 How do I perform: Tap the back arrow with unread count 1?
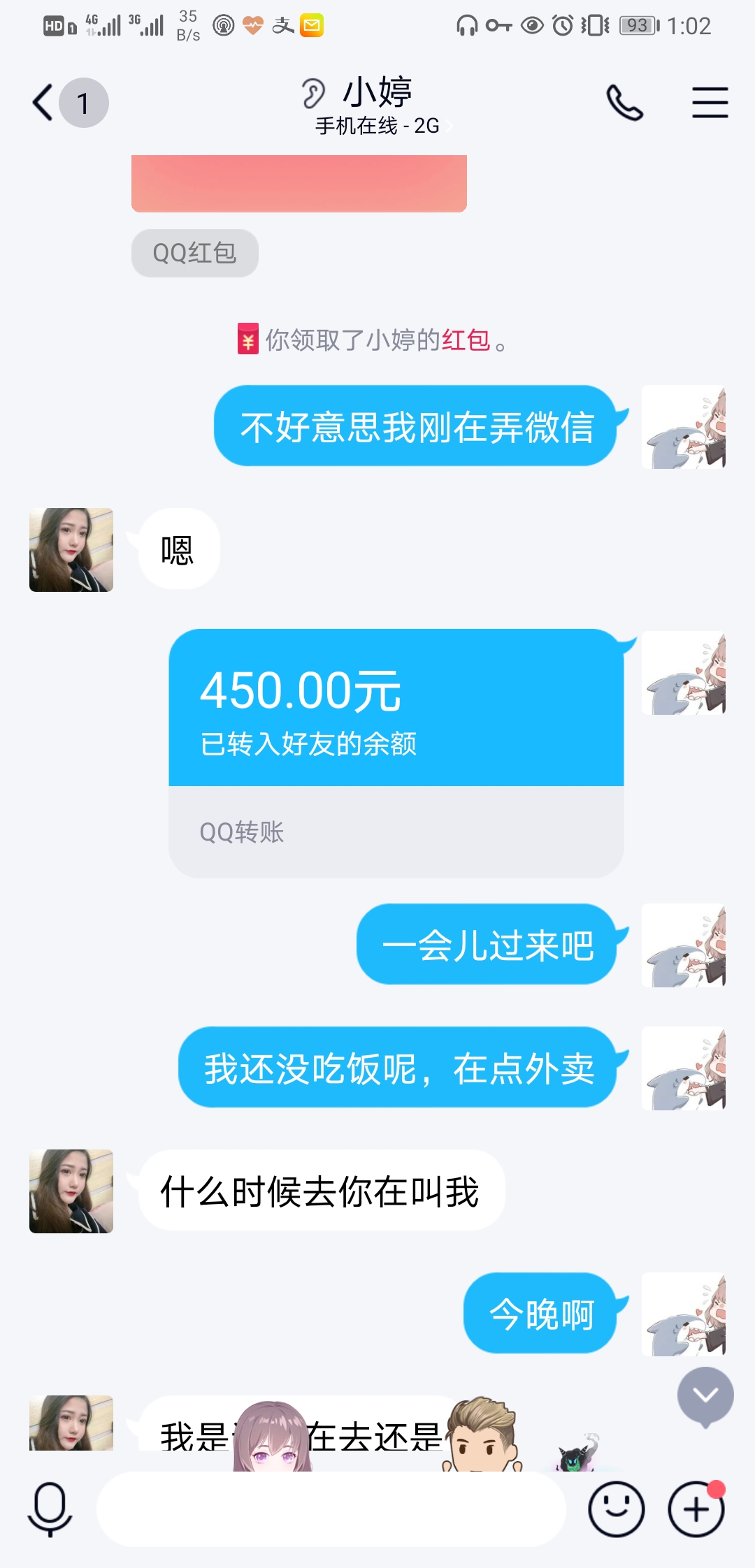[43, 102]
